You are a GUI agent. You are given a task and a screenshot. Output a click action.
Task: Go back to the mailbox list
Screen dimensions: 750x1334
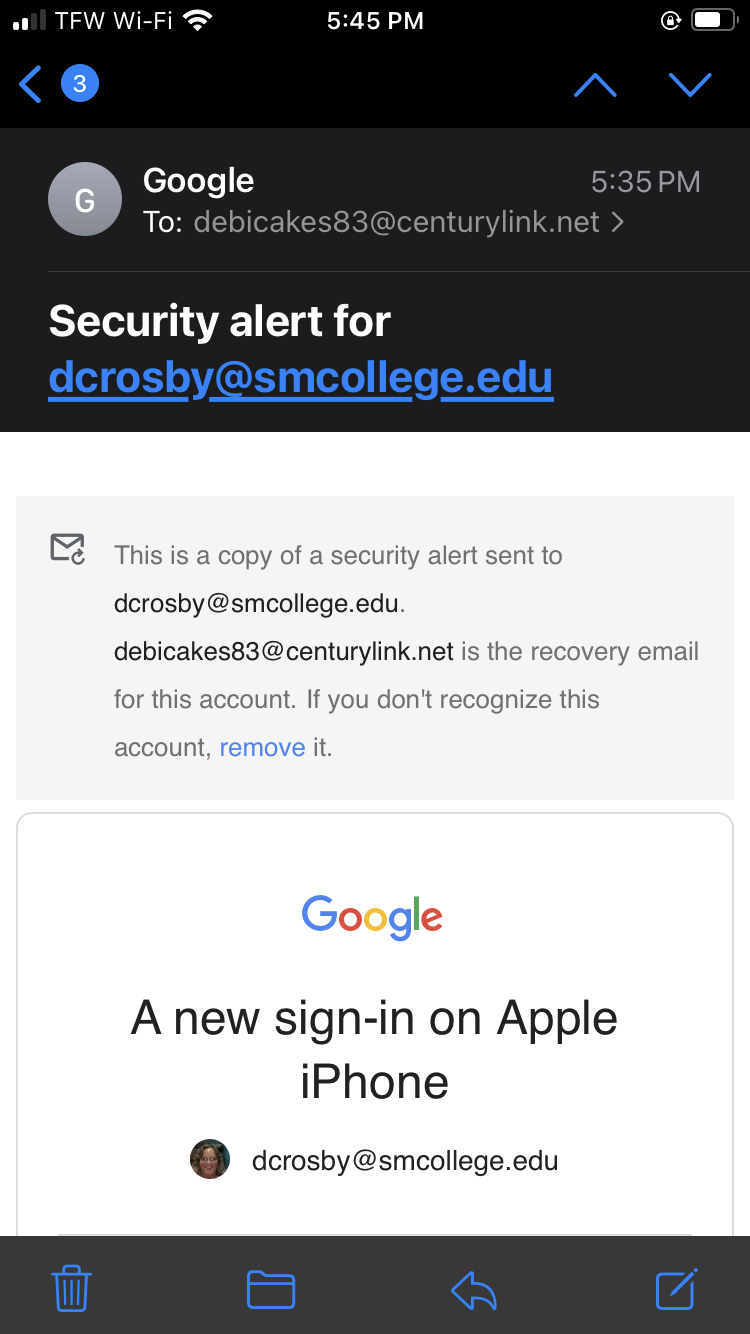click(x=32, y=85)
